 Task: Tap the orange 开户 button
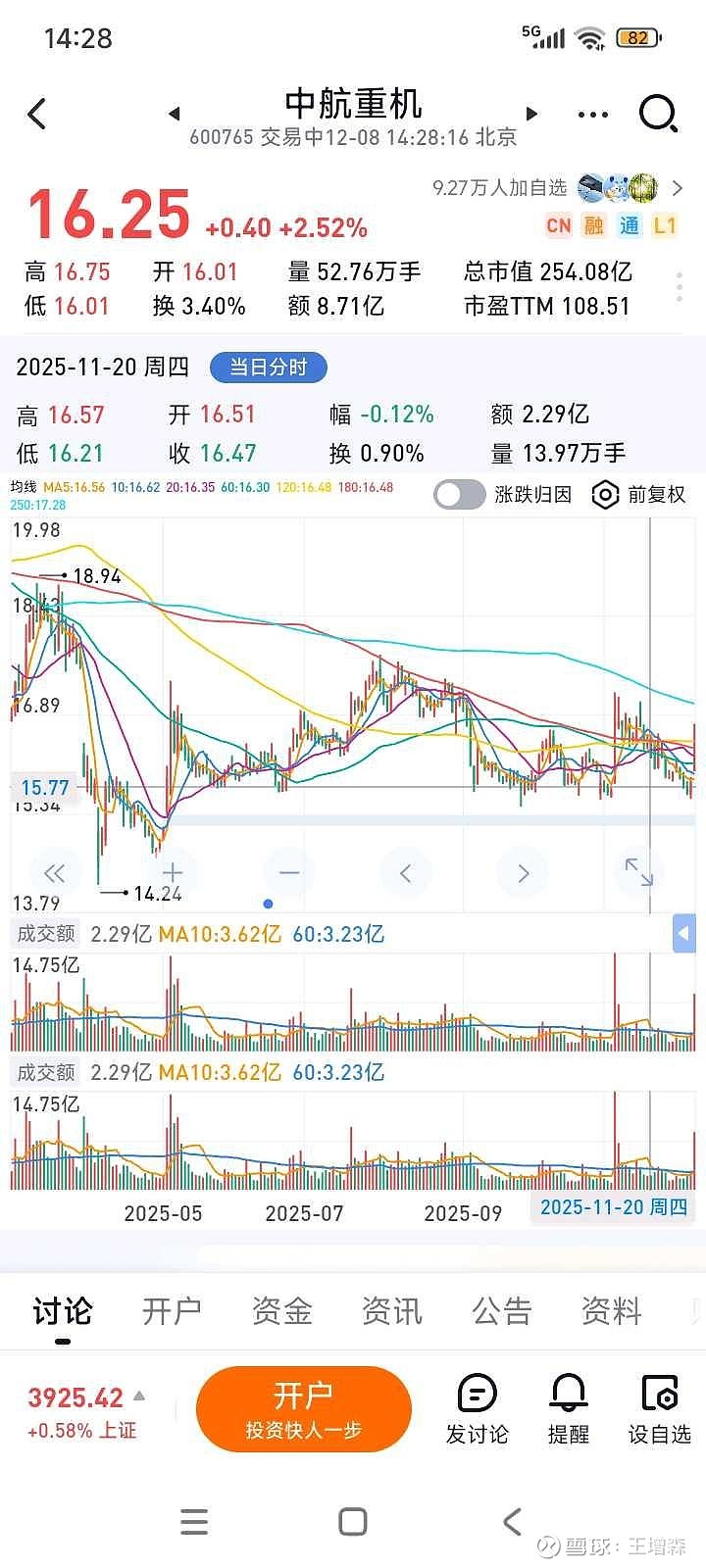click(x=304, y=1409)
